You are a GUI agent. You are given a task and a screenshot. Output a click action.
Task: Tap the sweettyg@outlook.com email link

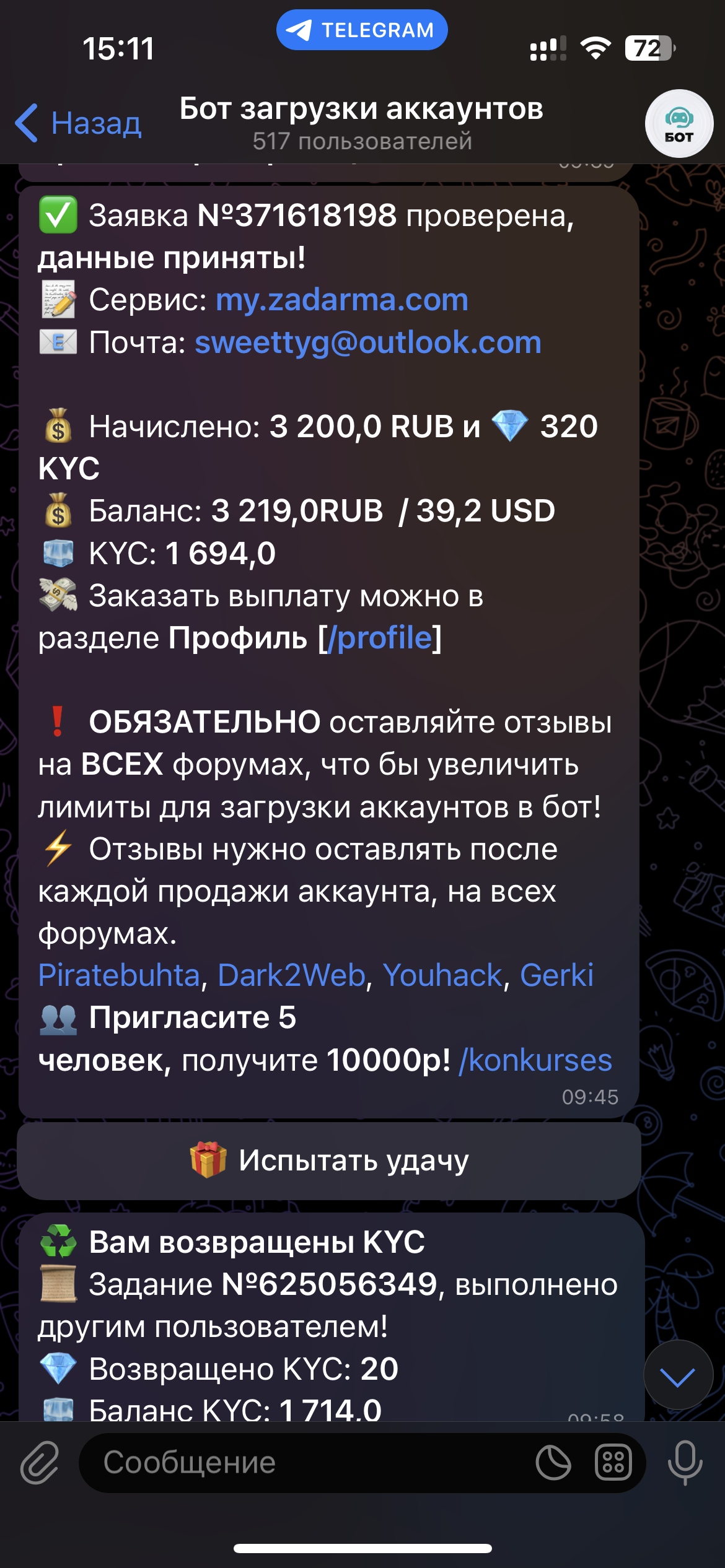click(368, 342)
